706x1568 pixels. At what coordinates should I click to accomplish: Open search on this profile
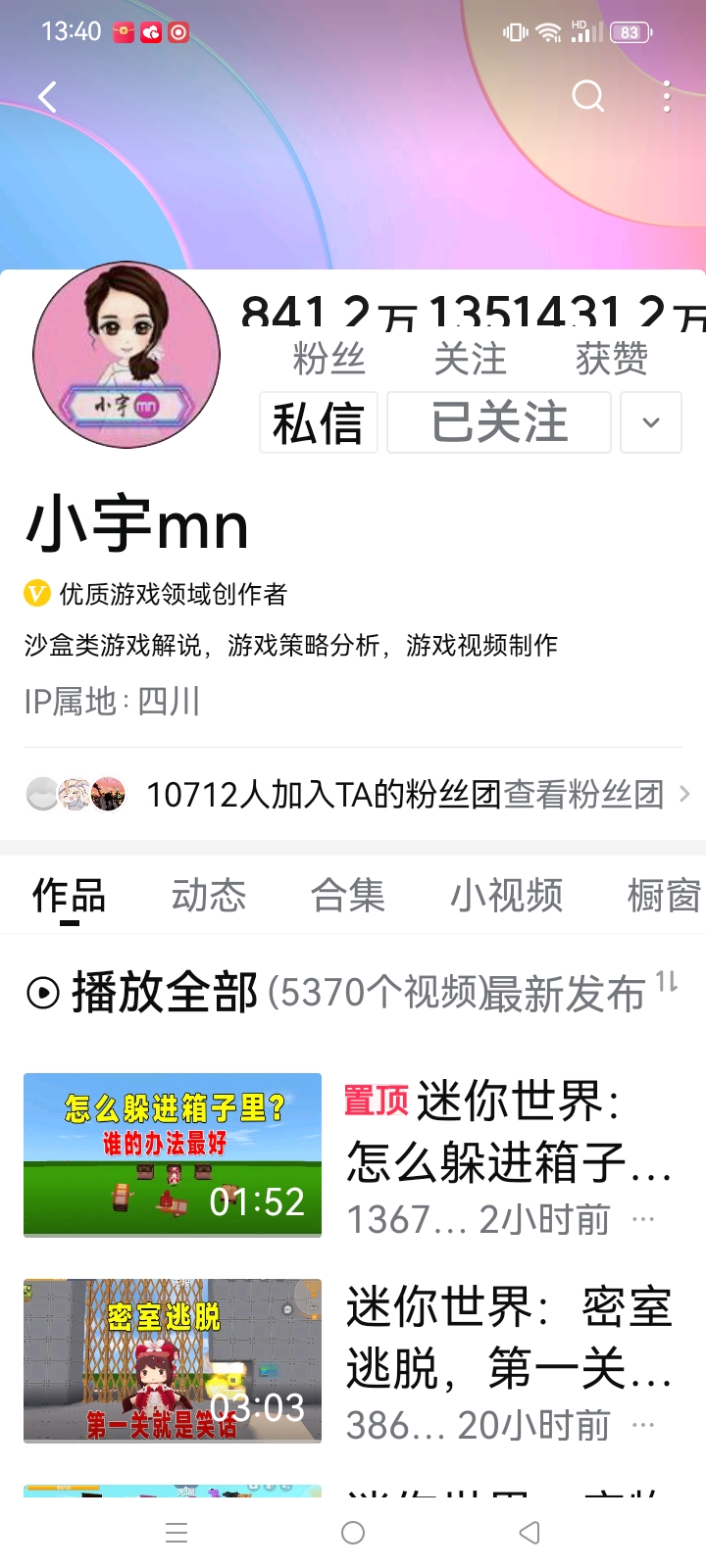(587, 96)
